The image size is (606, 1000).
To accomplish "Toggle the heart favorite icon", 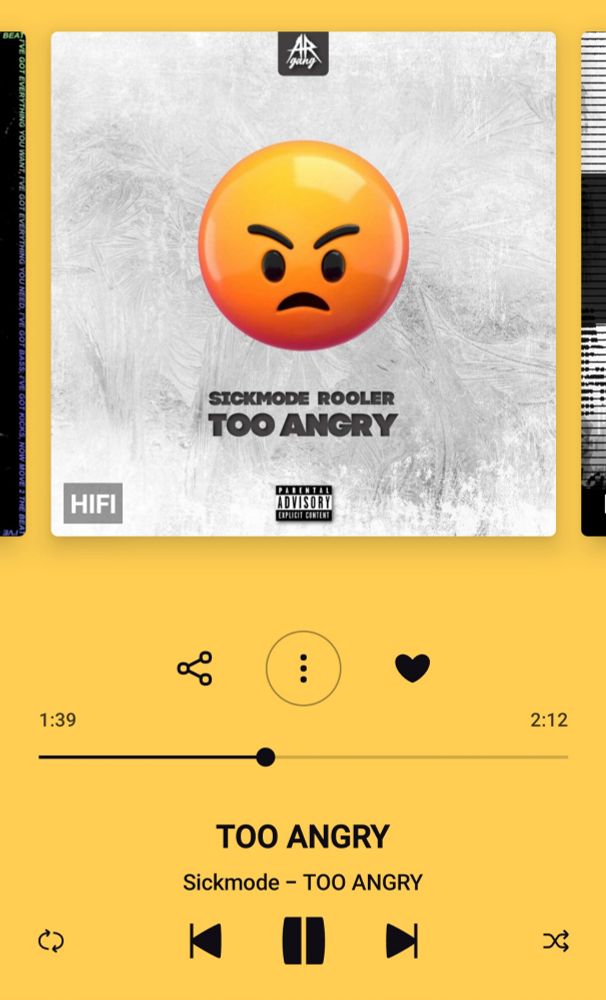I will [x=412, y=668].
